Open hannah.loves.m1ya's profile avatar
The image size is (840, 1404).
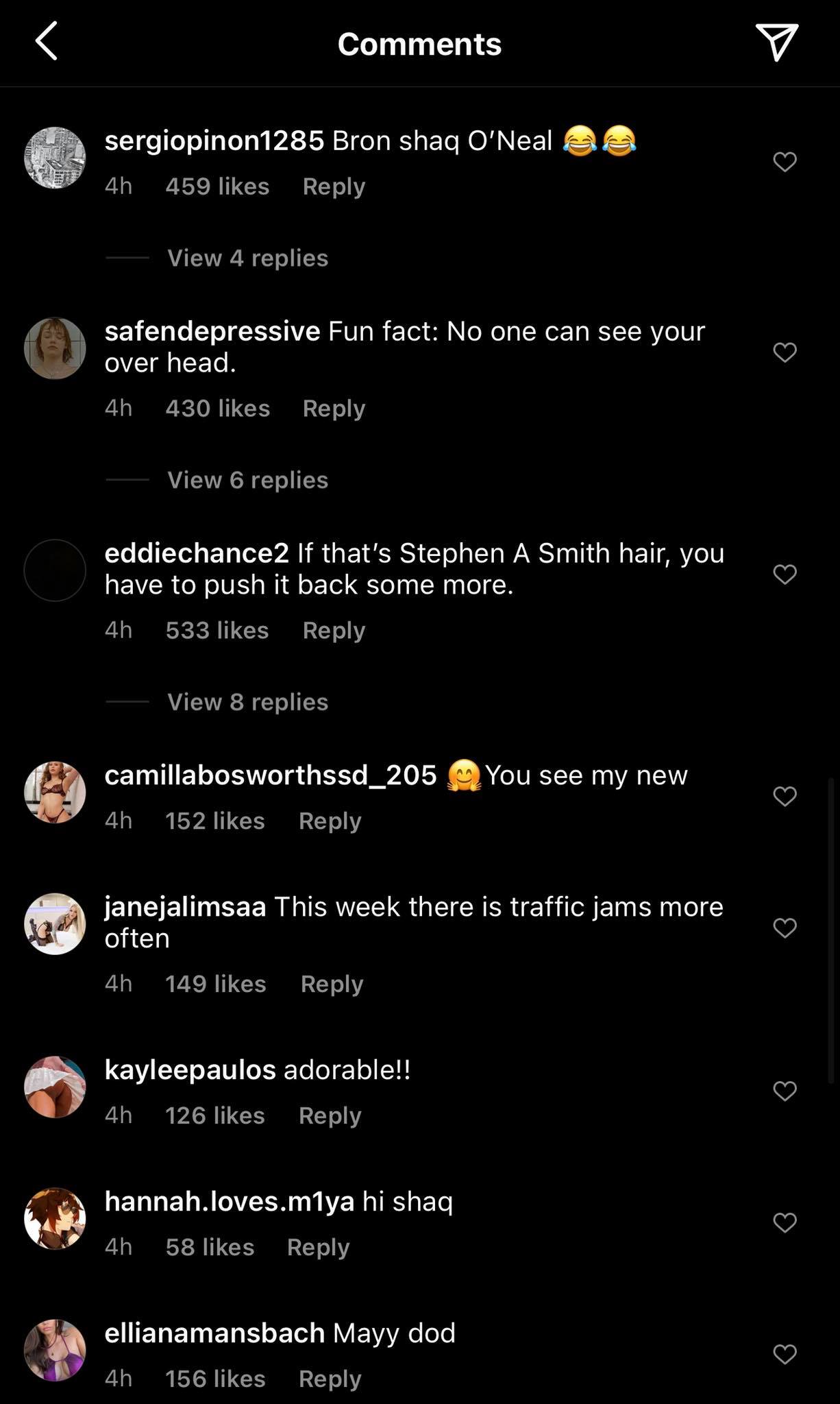pyautogui.click(x=55, y=1220)
